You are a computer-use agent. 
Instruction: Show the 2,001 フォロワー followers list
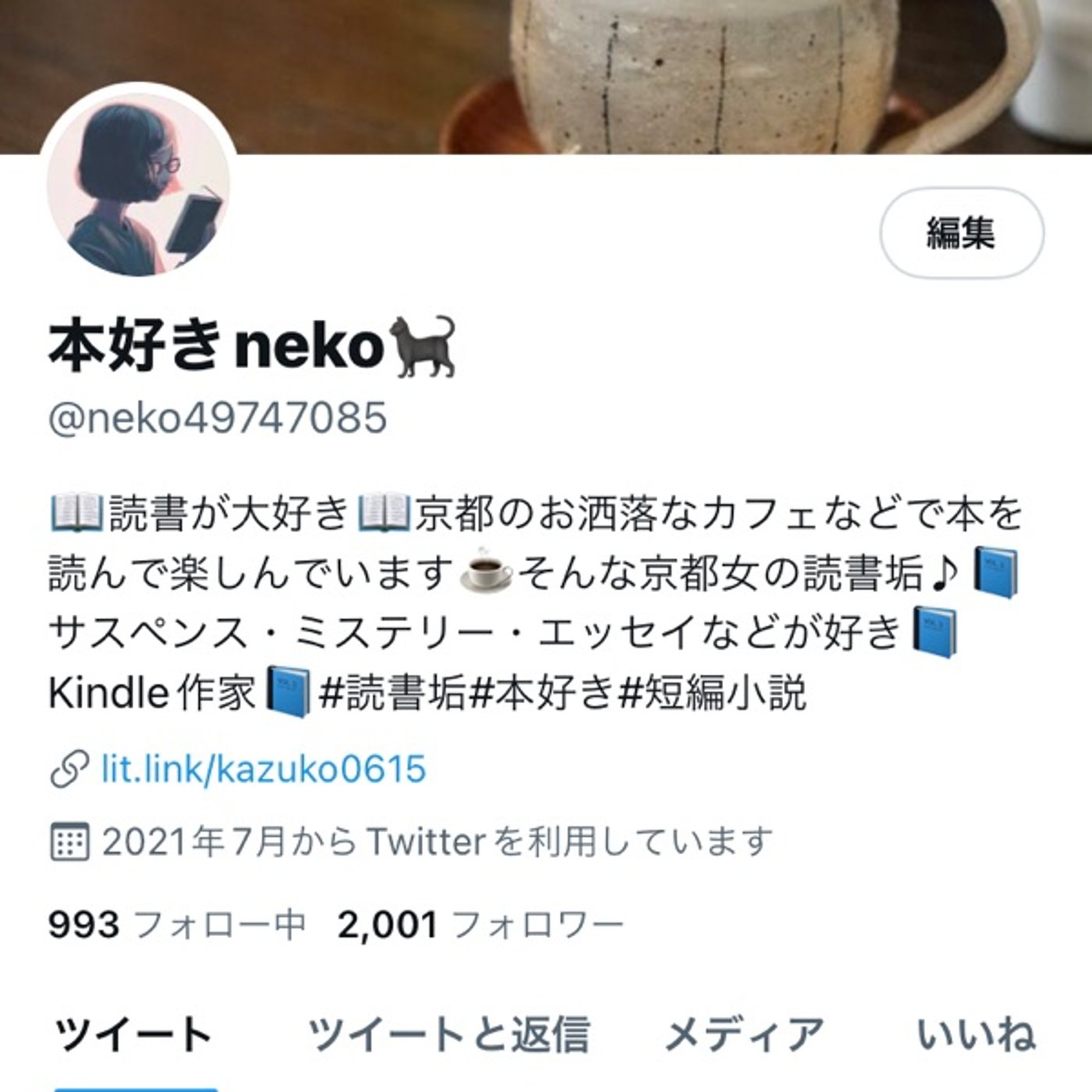pos(480,924)
